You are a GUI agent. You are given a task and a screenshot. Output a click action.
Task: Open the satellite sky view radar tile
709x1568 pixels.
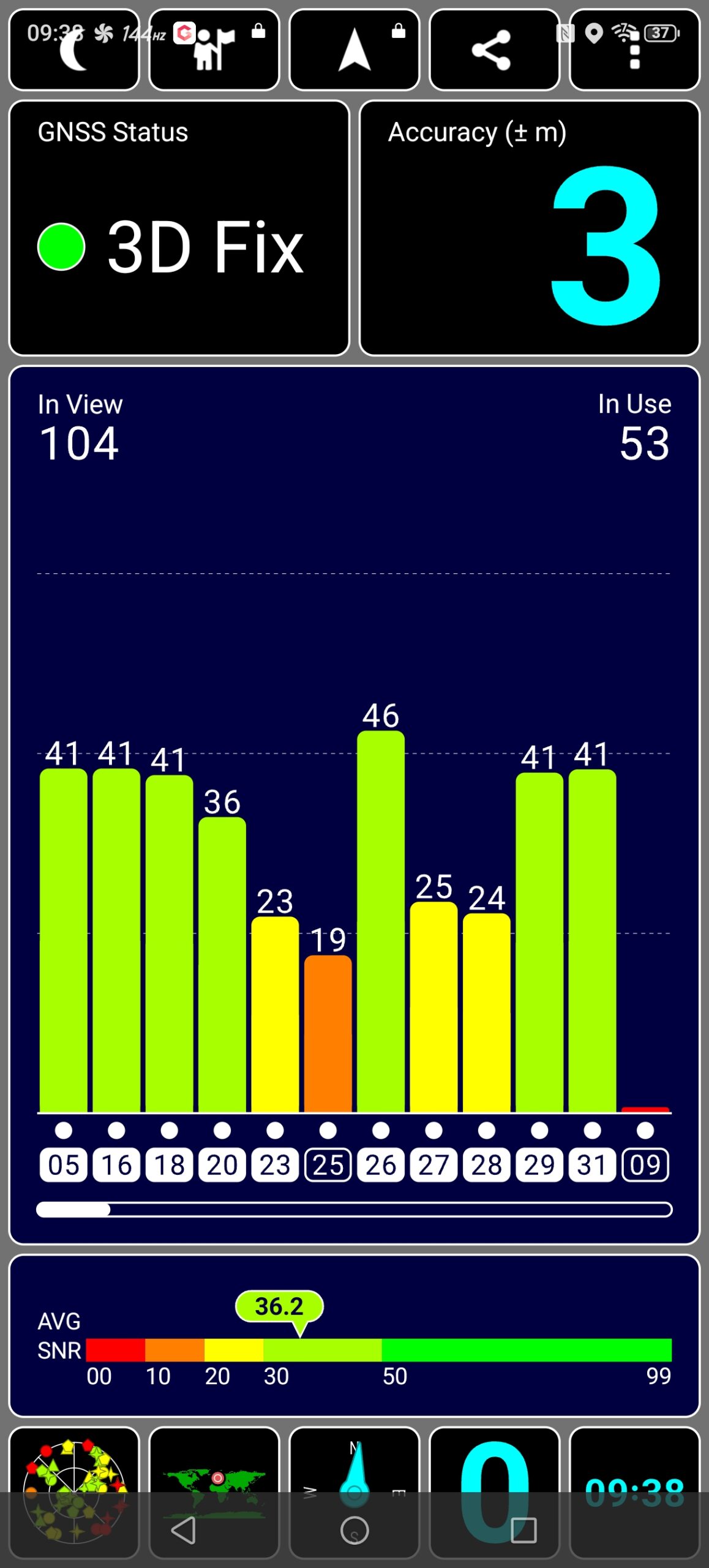coord(74,1492)
